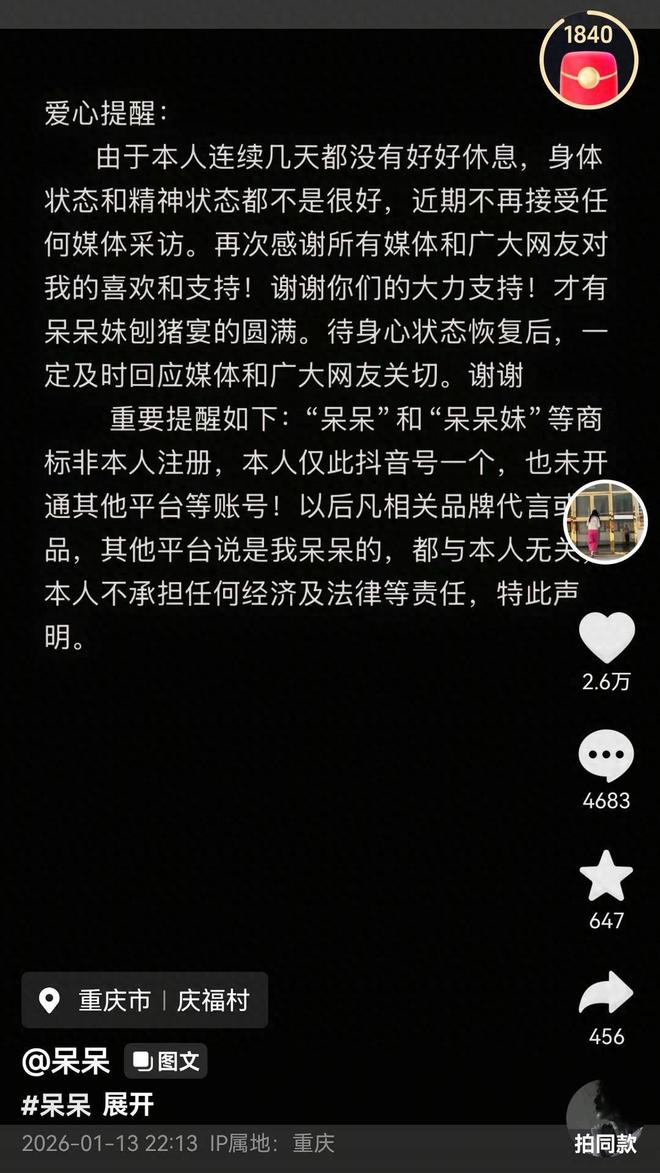This screenshot has width=660, height=1173.
Task: Tap the #呆呆 hashtag
Action: [56, 1104]
